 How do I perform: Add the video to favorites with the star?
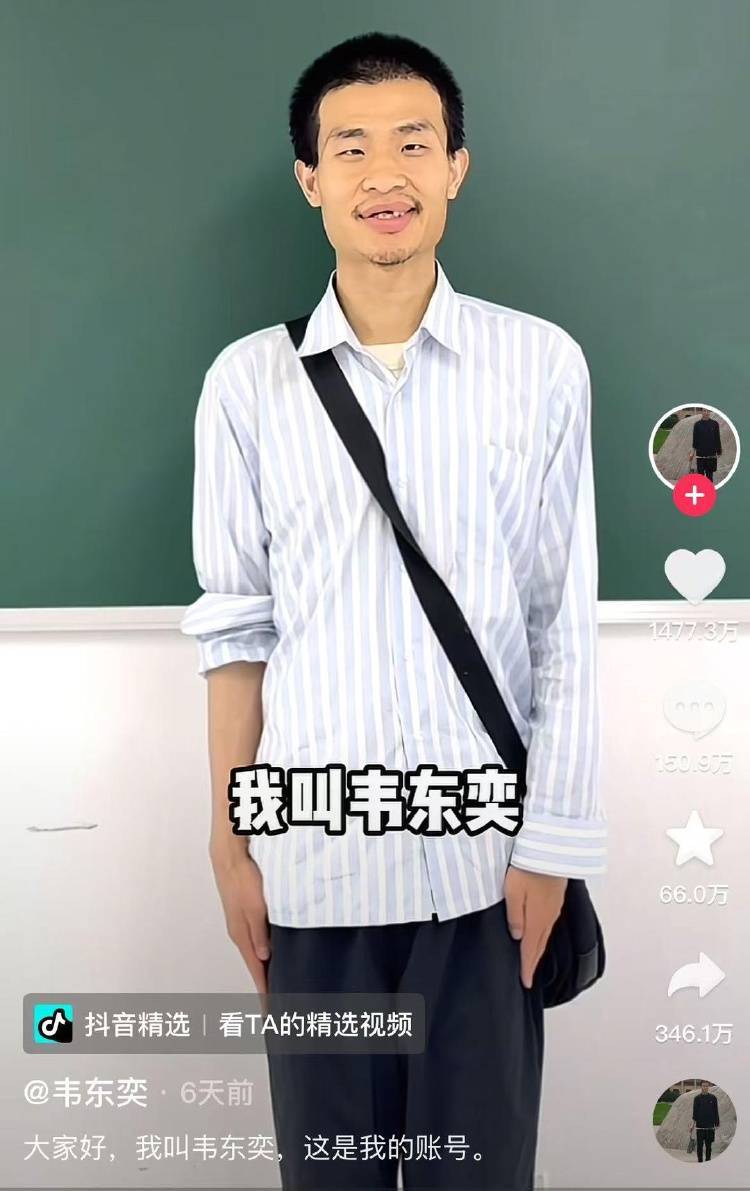pyautogui.click(x=694, y=840)
